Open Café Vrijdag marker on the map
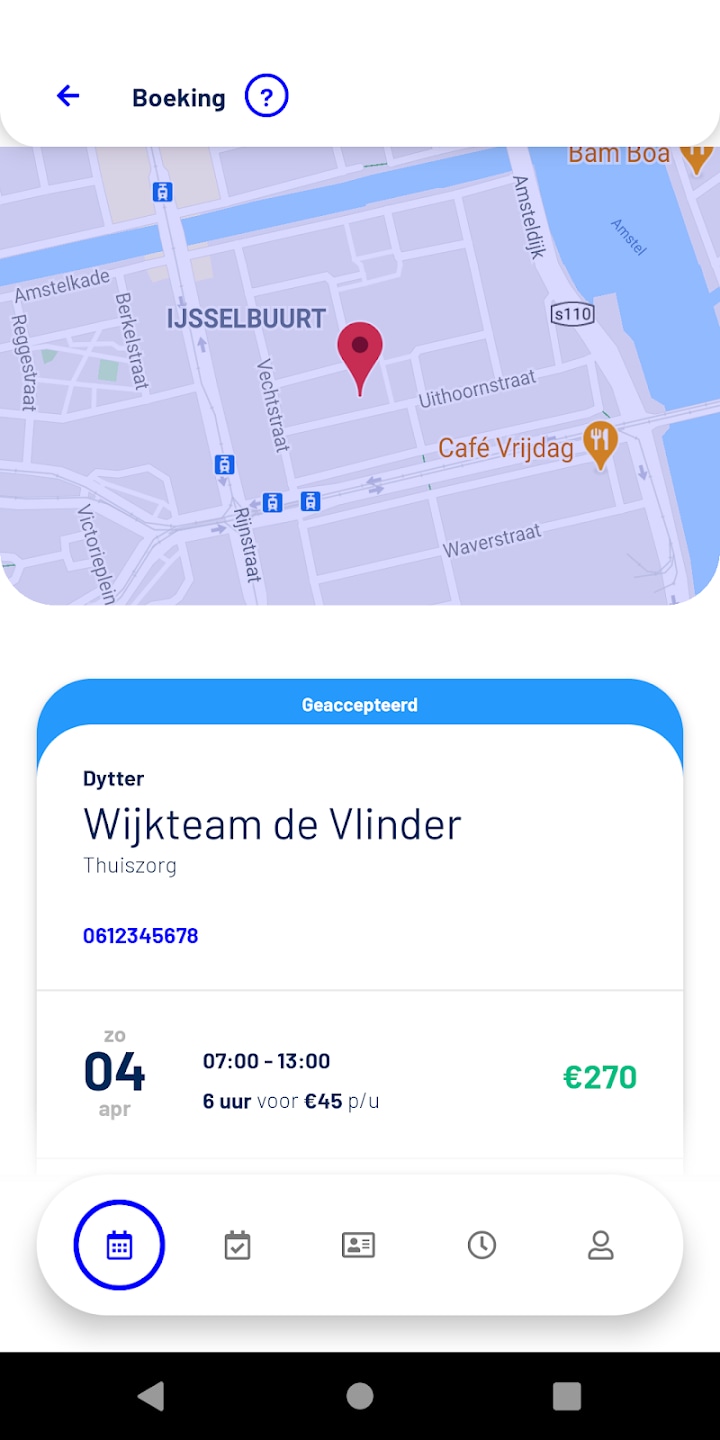This screenshot has height=1440, width=720. (x=600, y=444)
